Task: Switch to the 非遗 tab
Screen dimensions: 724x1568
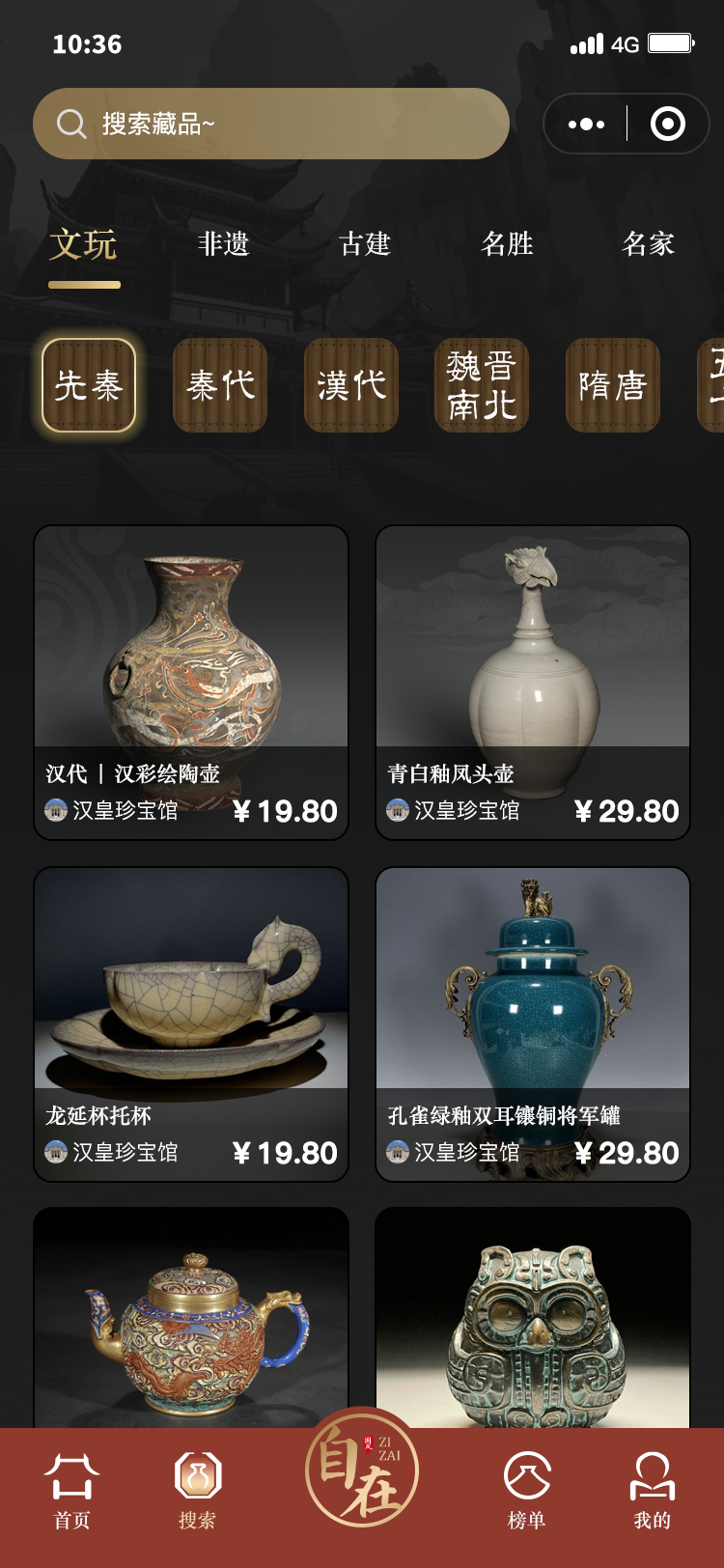Action: point(223,244)
